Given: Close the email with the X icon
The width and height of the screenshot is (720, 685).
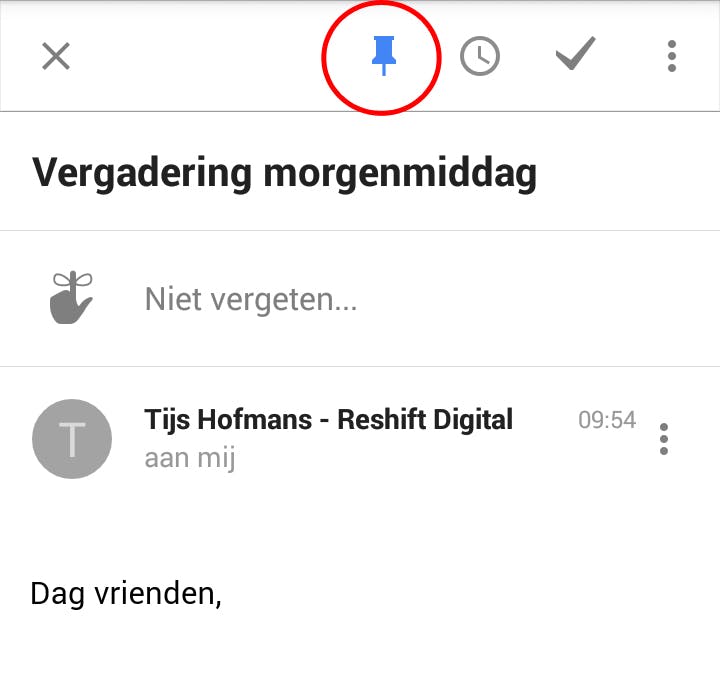Looking at the screenshot, I should click(56, 57).
